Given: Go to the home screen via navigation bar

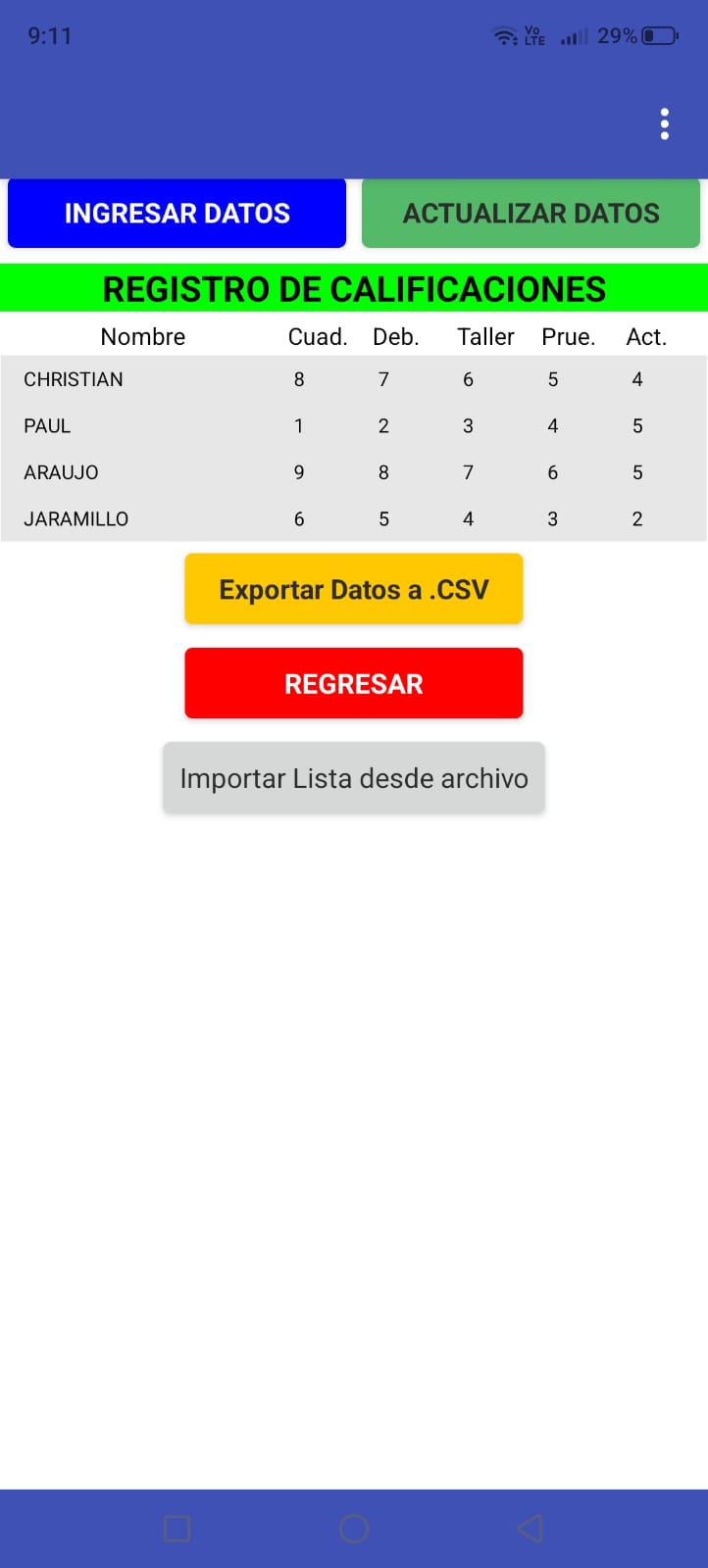Looking at the screenshot, I should 353,1528.
